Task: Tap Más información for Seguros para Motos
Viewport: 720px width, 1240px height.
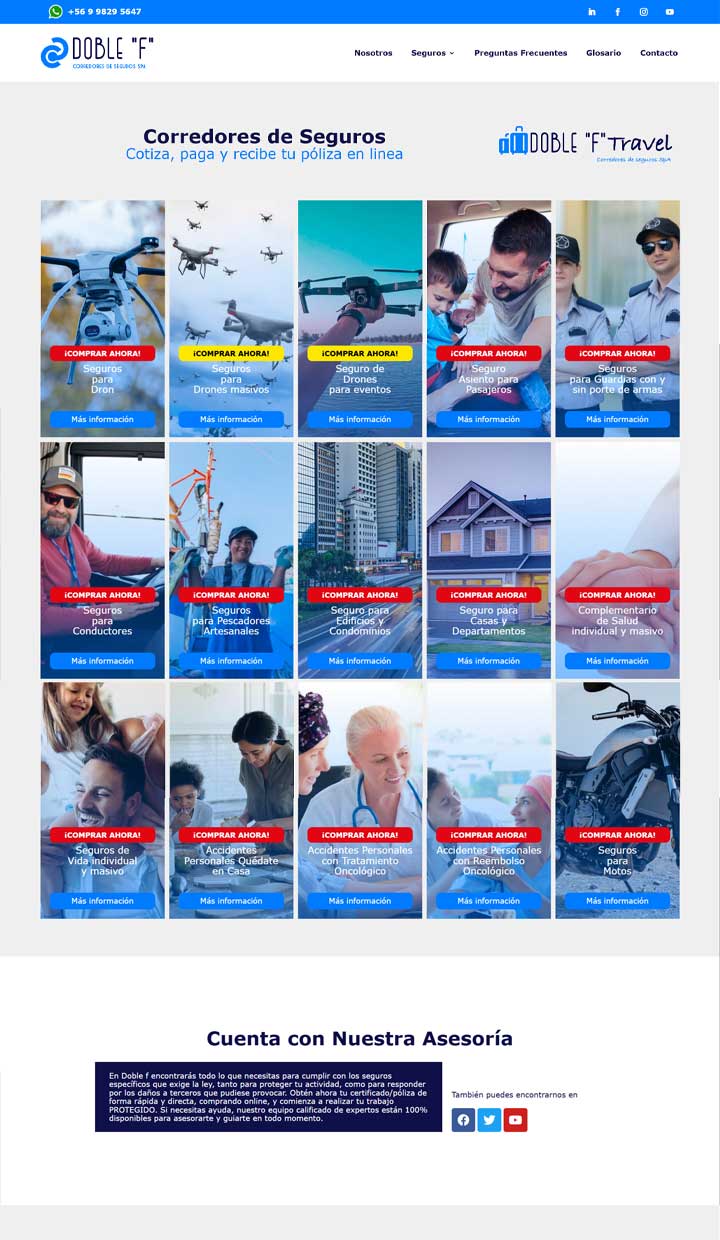Action: [617, 901]
